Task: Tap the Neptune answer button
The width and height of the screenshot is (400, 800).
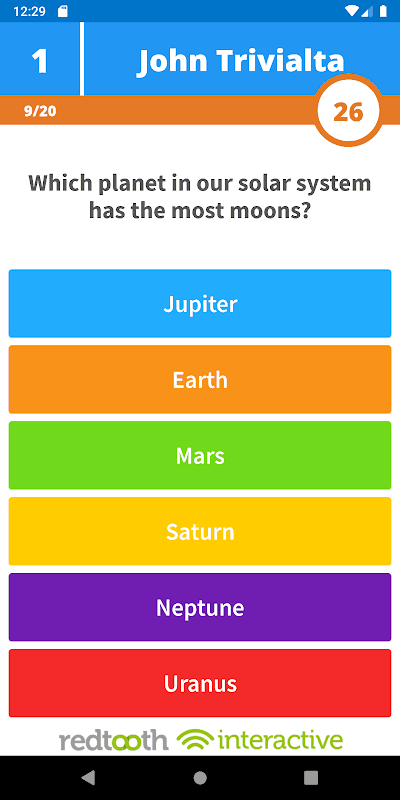Action: [x=200, y=607]
